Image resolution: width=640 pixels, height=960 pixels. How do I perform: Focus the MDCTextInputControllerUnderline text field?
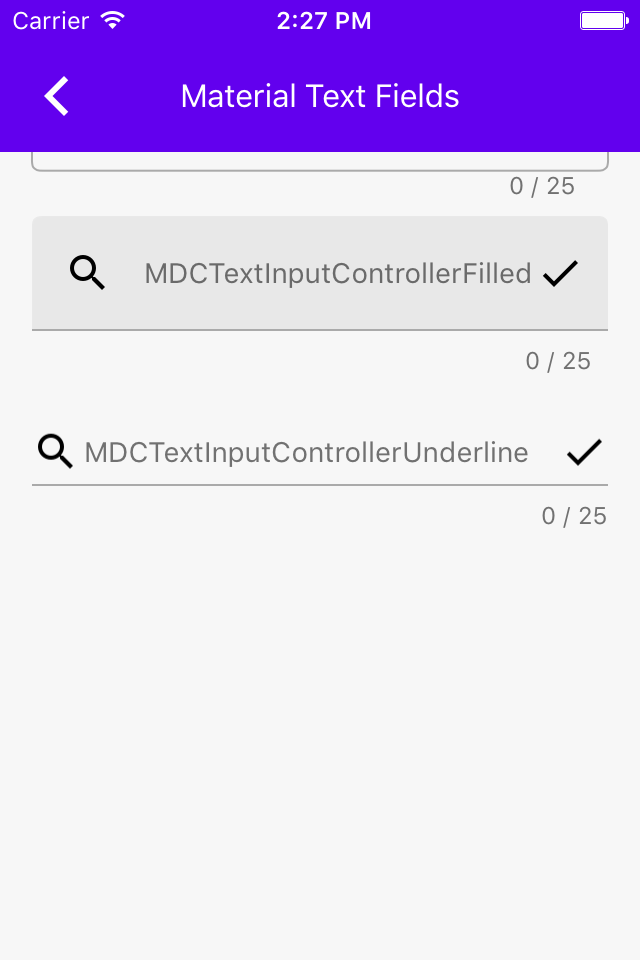(306, 453)
